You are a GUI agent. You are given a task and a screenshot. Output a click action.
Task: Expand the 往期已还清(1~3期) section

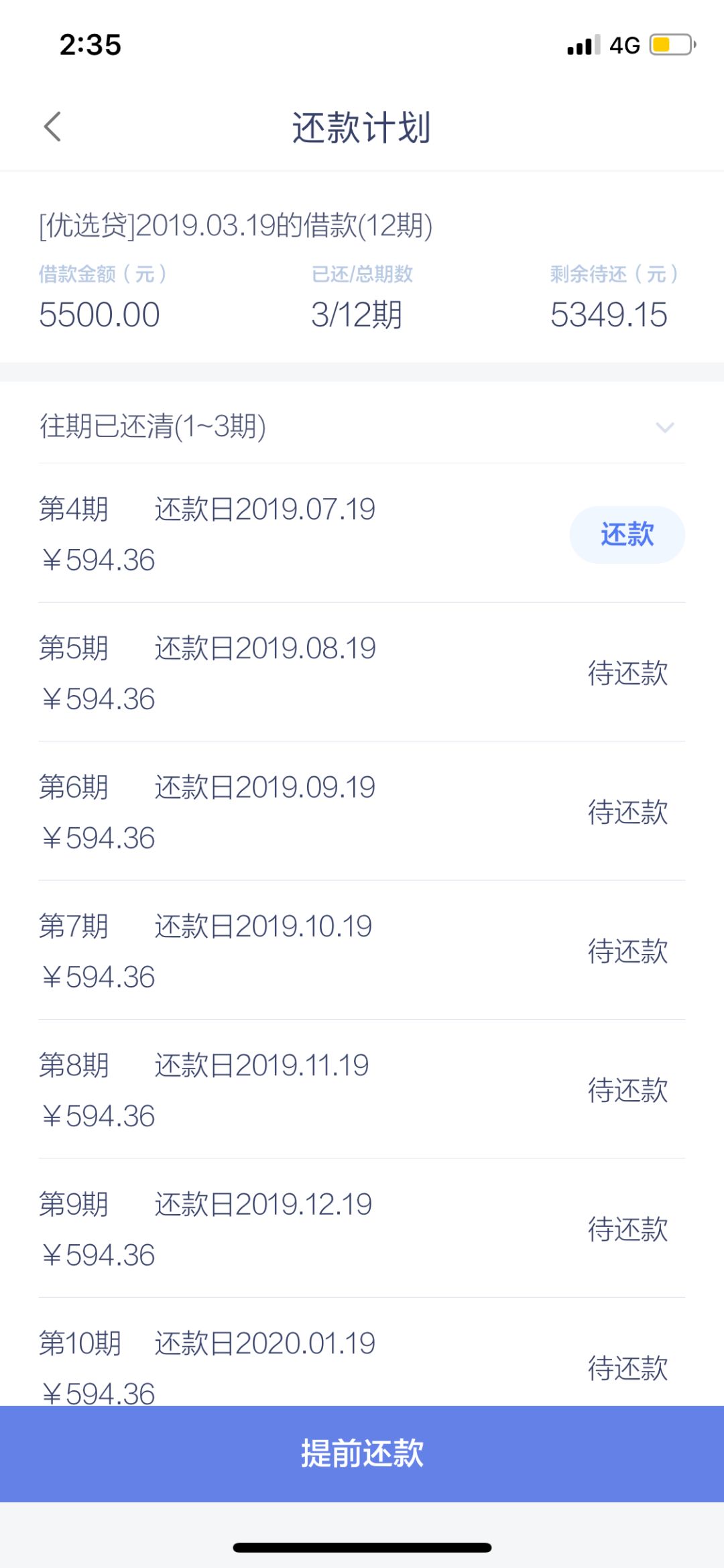pos(362,426)
